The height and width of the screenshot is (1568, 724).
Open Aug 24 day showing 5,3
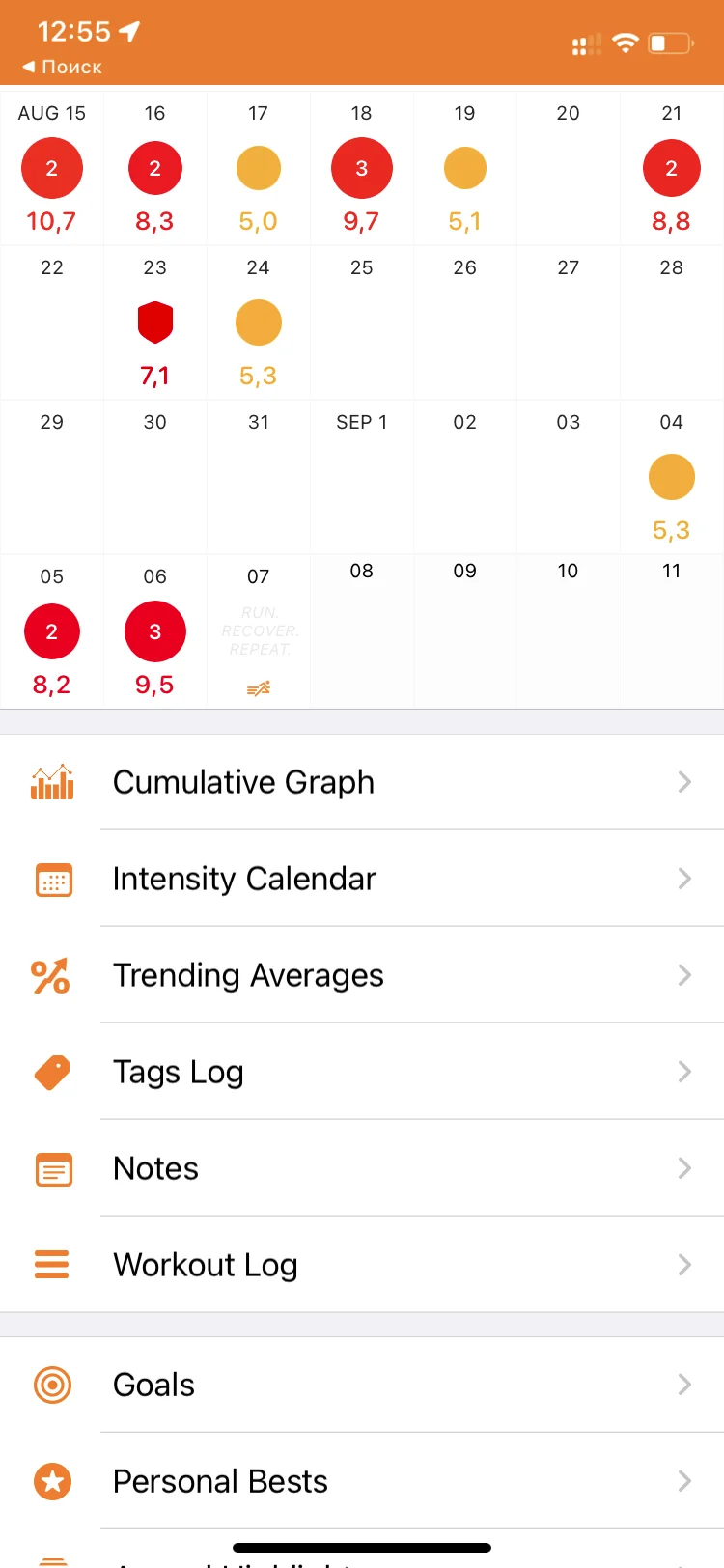pos(258,323)
